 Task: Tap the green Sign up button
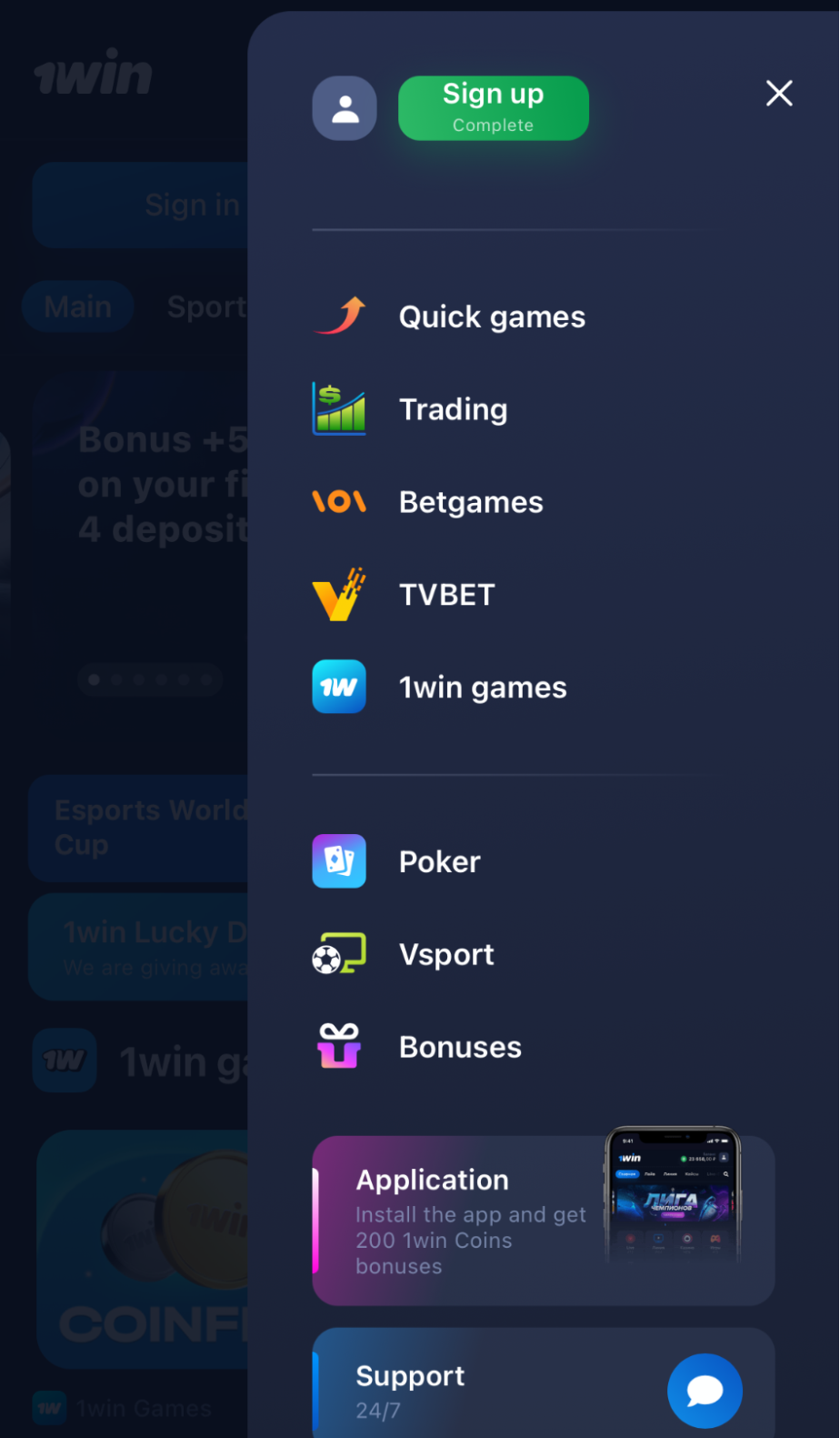pyautogui.click(x=493, y=108)
